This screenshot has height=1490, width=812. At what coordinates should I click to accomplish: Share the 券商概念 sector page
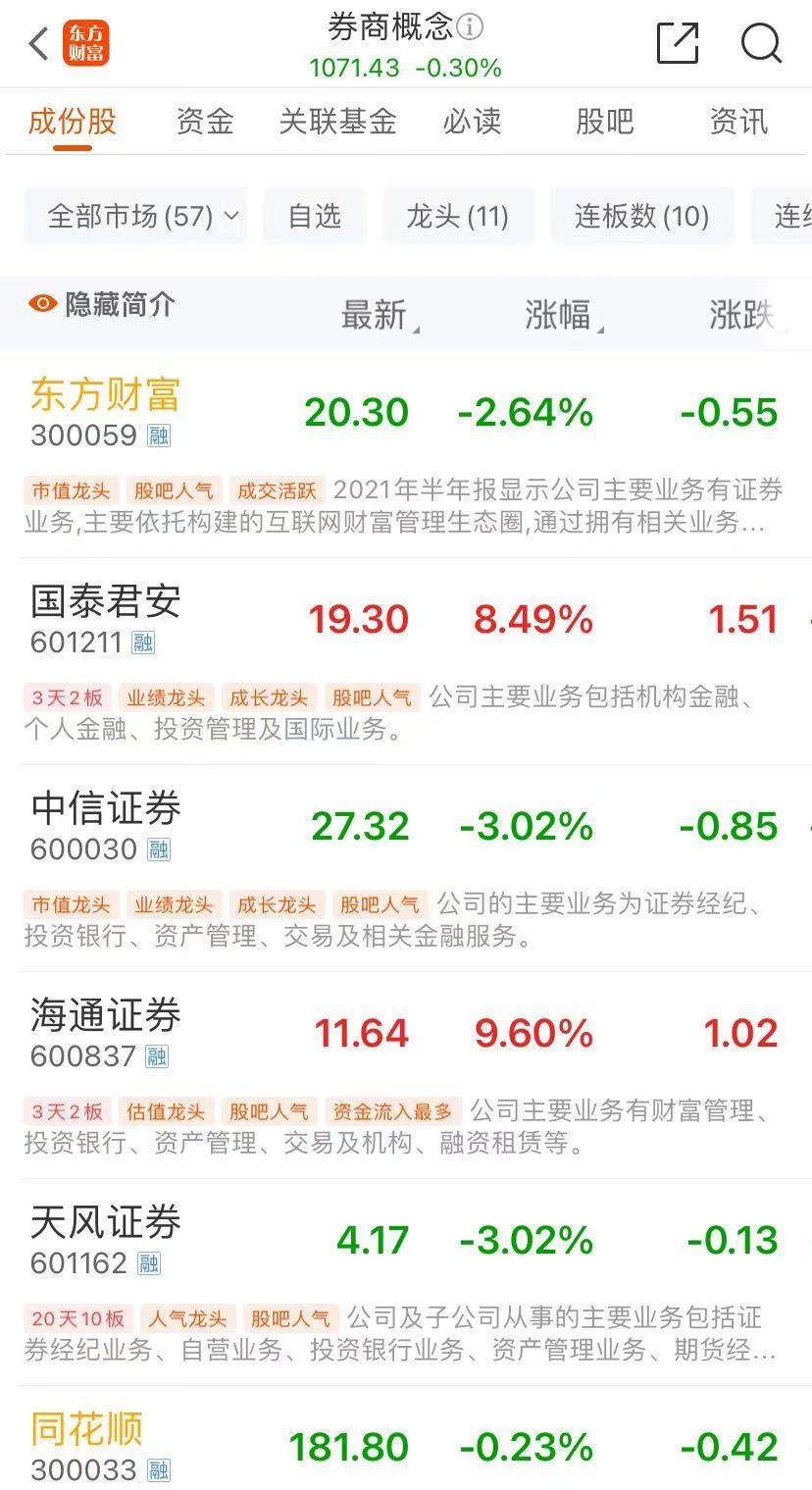[678, 43]
